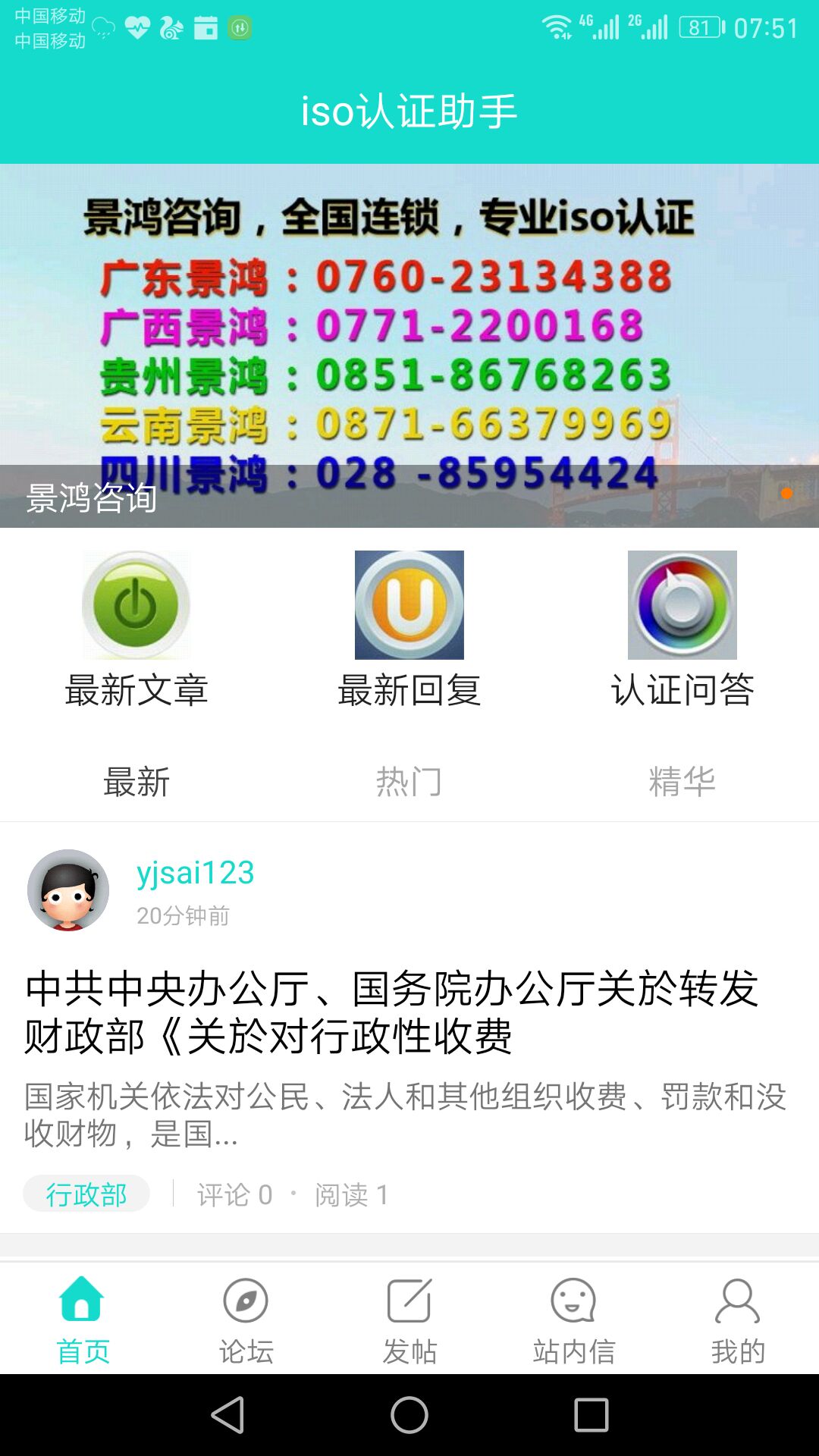Switch to the 精华 tab

pos(682,782)
